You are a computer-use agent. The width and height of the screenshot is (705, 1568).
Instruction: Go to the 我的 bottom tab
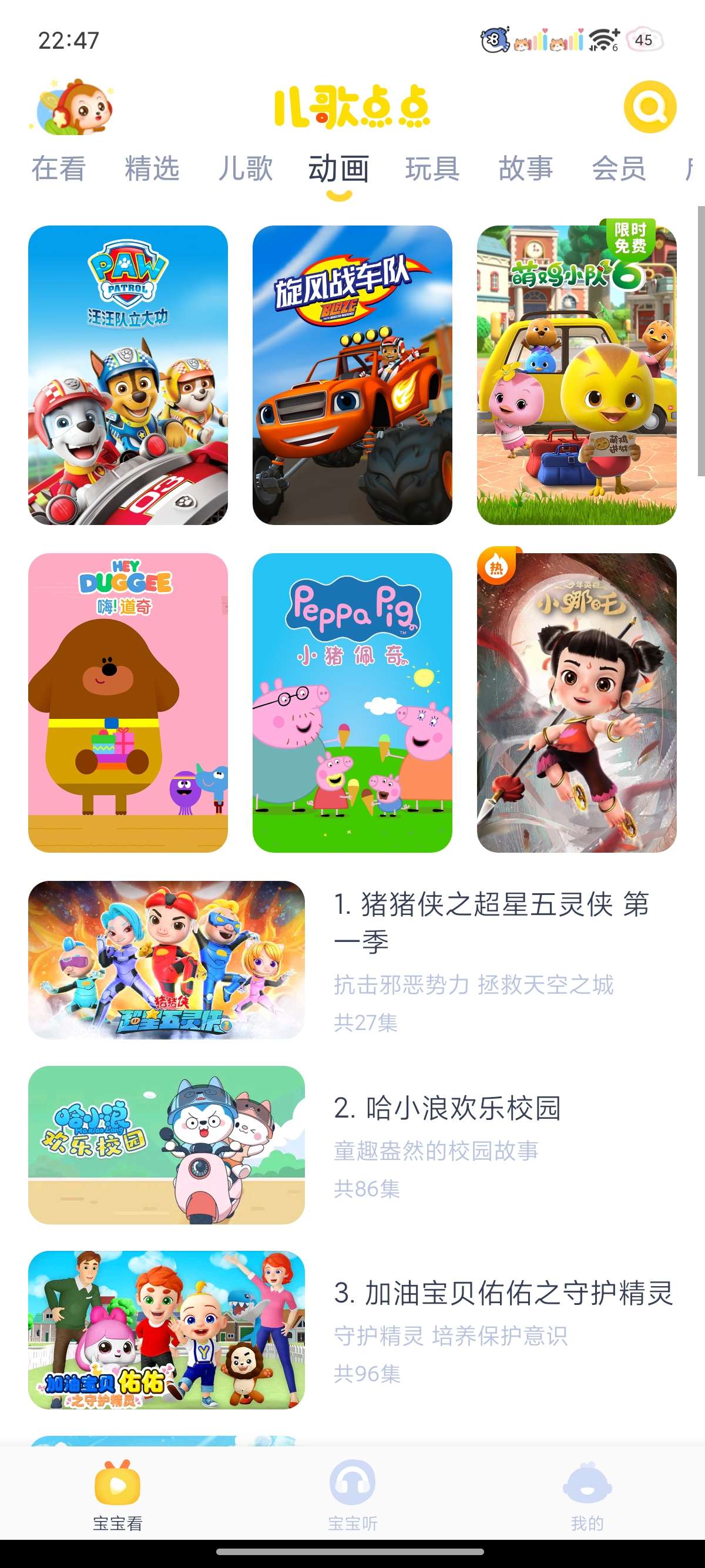[587, 1495]
